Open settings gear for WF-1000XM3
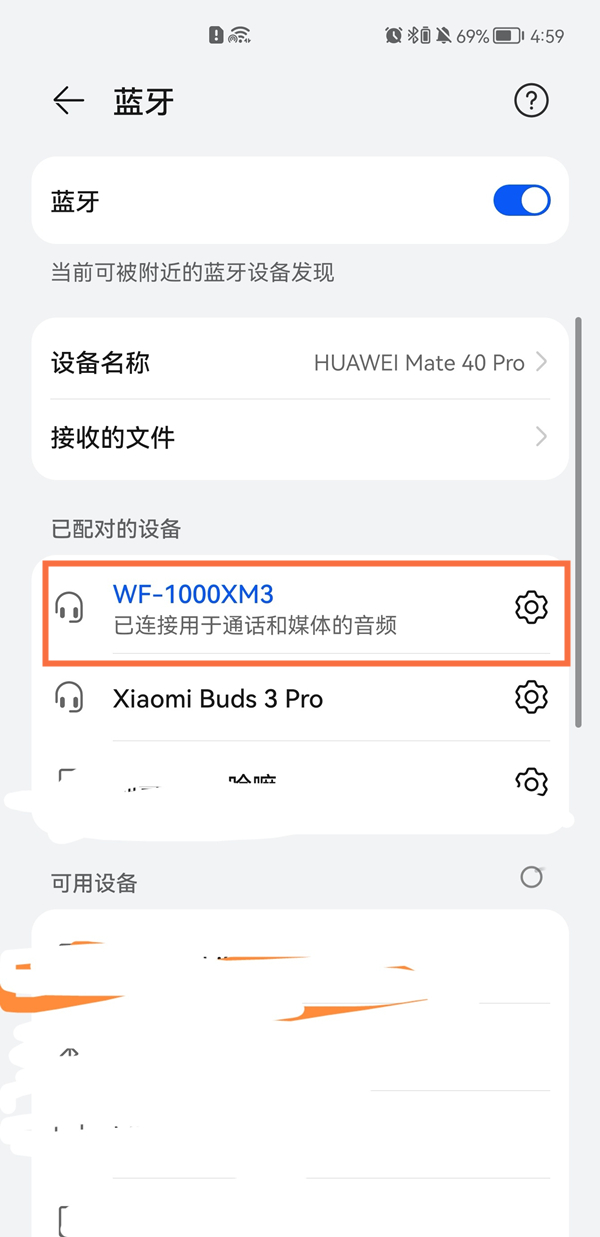 click(531, 607)
